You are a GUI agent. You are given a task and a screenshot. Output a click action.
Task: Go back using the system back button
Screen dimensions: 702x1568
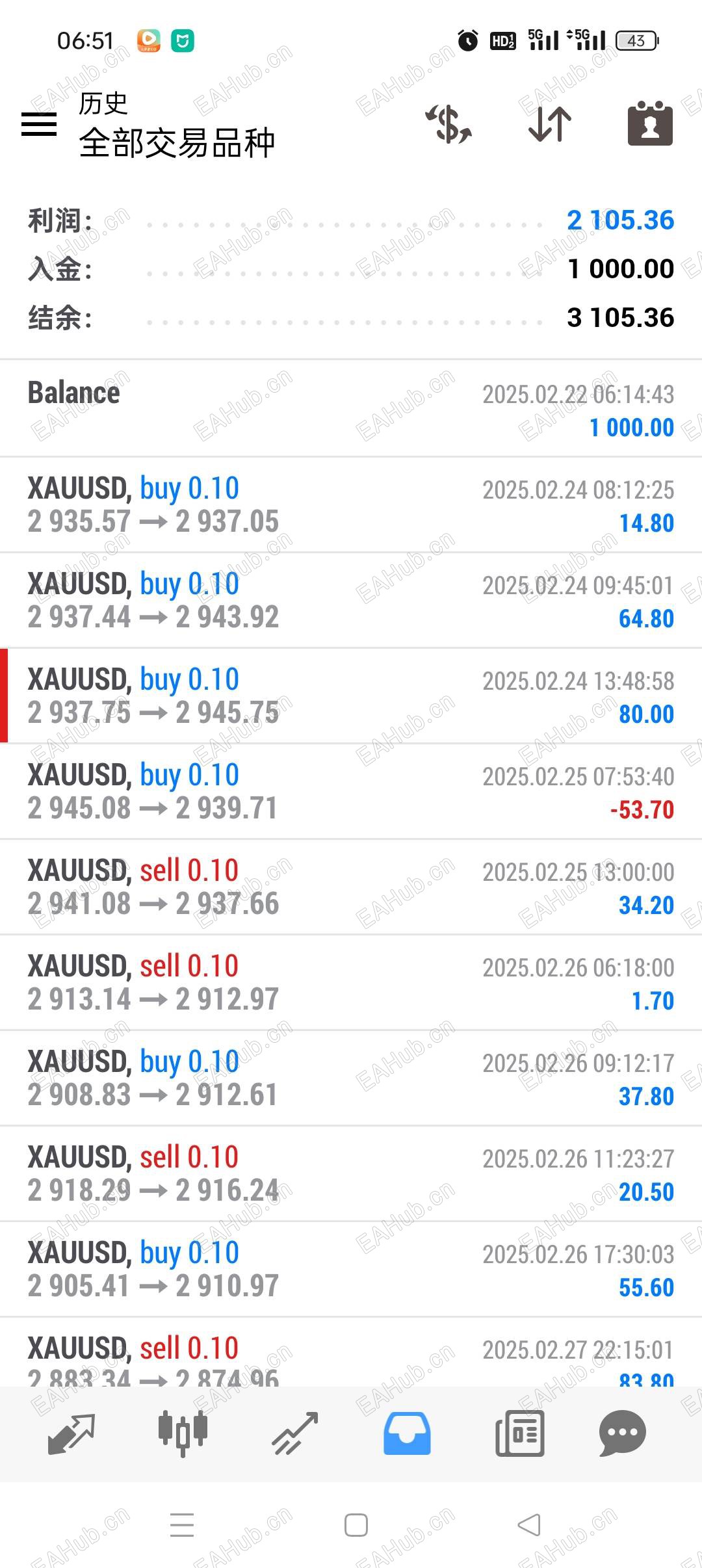529,1524
